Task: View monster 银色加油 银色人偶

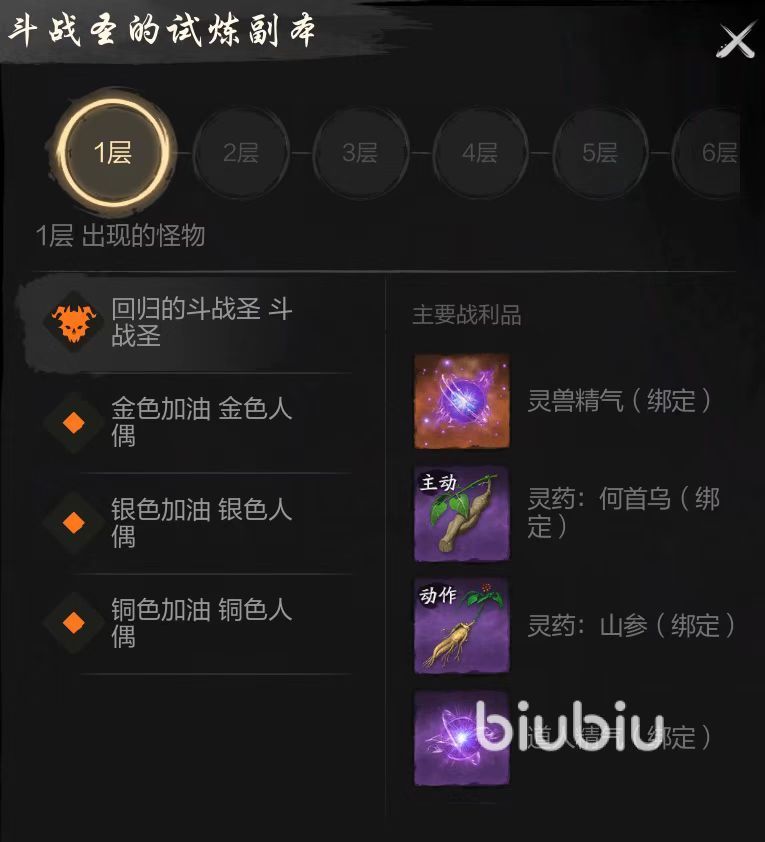Action: pos(200,522)
